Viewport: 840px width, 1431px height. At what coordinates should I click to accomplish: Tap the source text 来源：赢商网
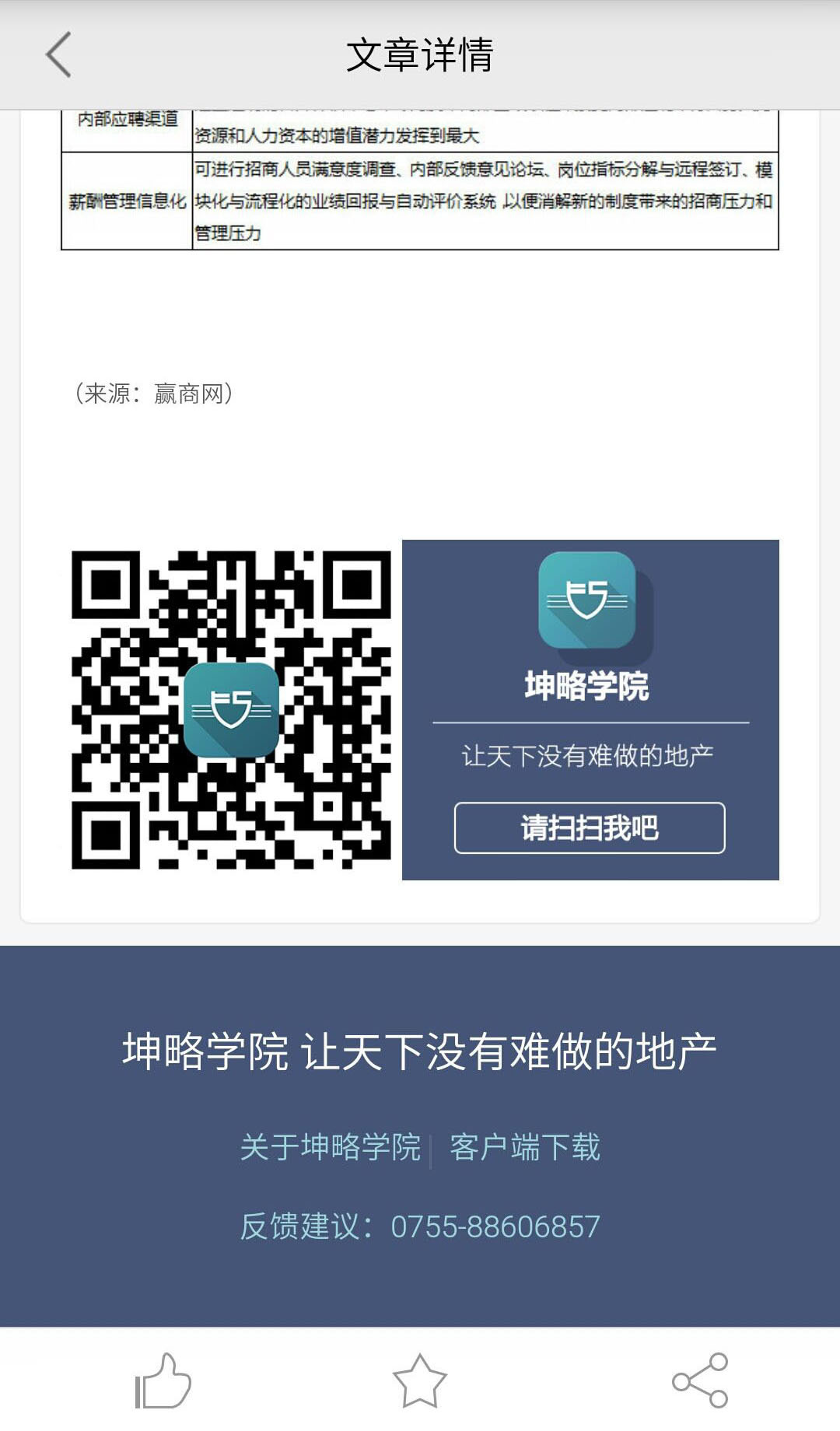tap(153, 394)
